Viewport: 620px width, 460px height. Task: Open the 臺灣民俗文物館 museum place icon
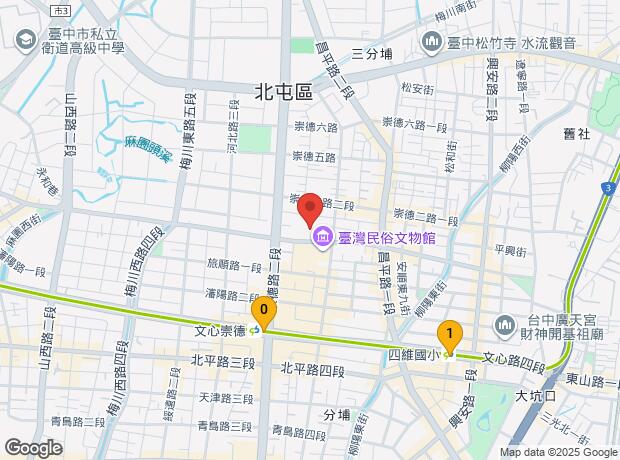pos(322,238)
